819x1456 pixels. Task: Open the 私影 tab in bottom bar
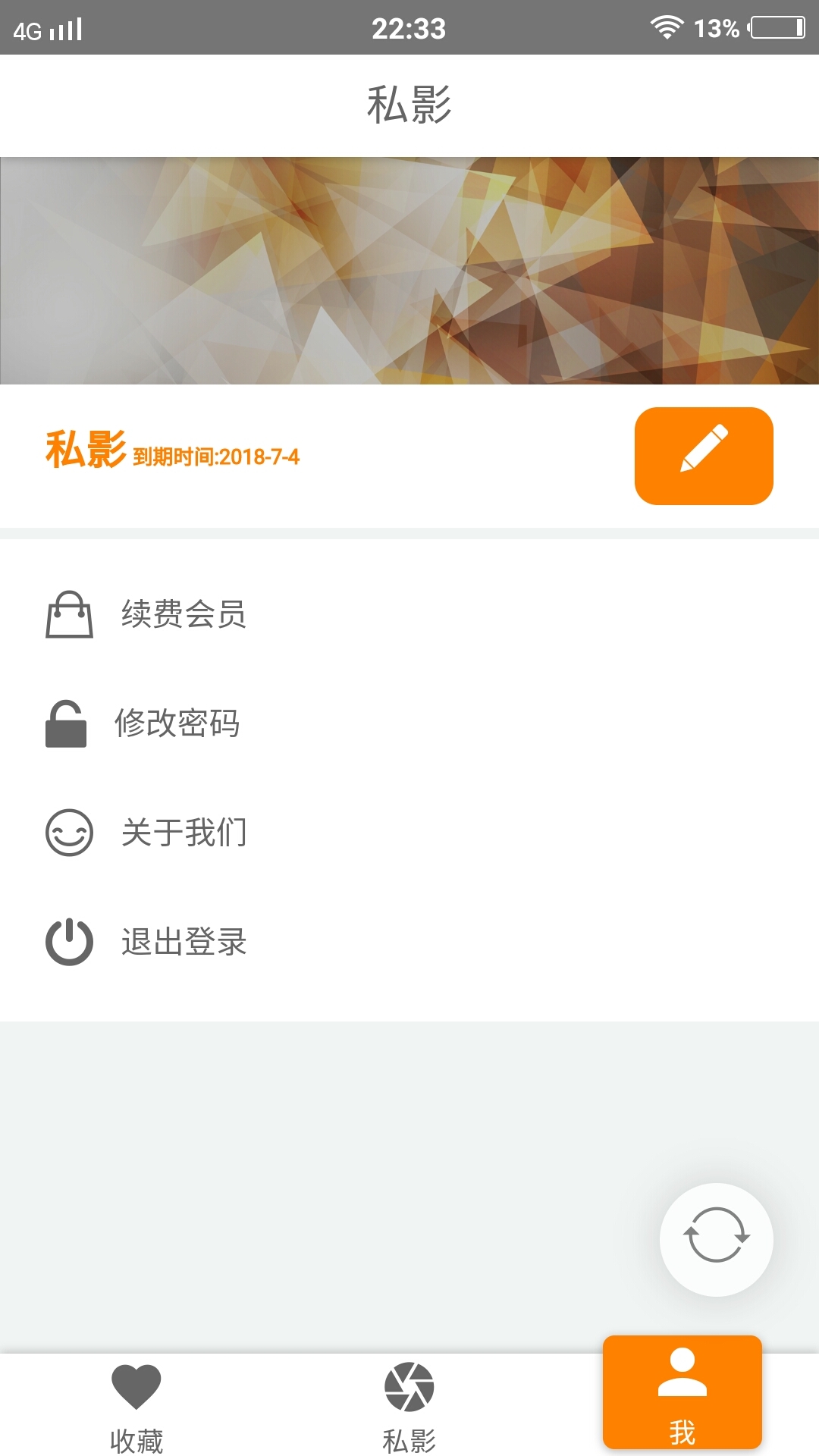point(409,1413)
